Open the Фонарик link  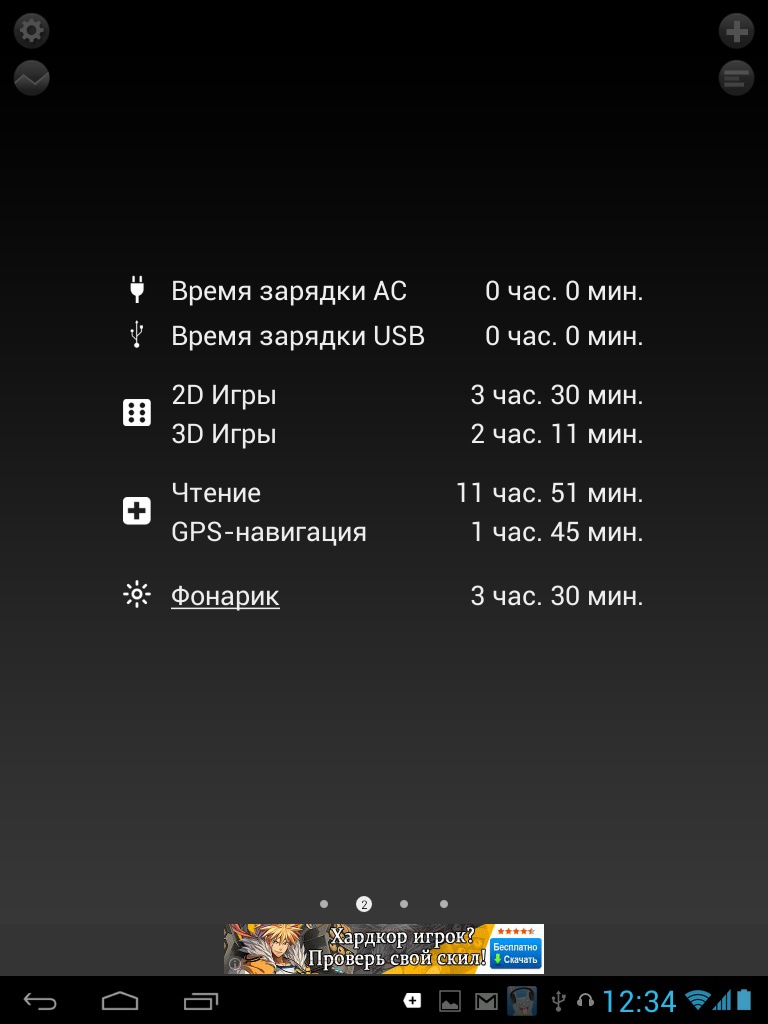pyautogui.click(x=225, y=596)
